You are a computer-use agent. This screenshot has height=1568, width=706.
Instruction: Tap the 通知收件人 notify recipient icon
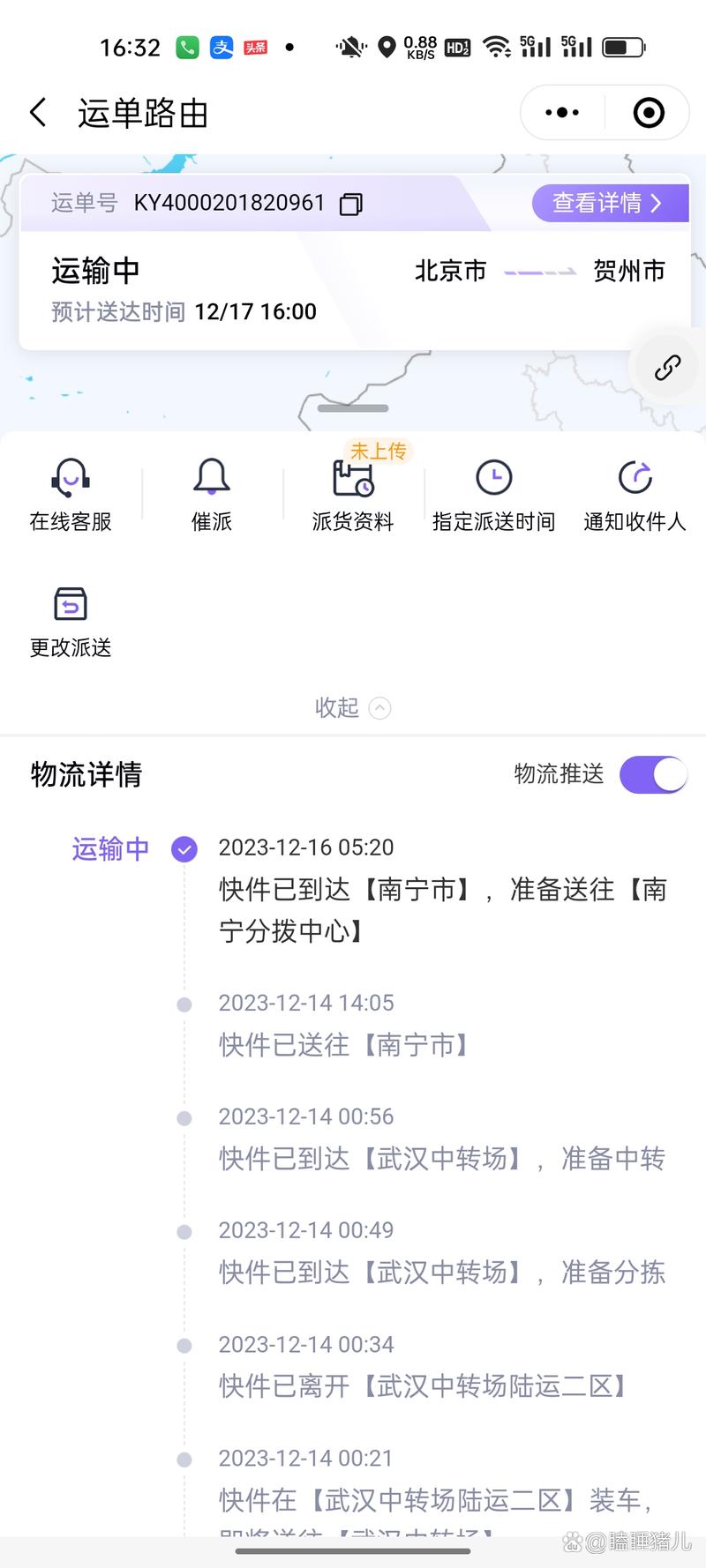pos(635,478)
